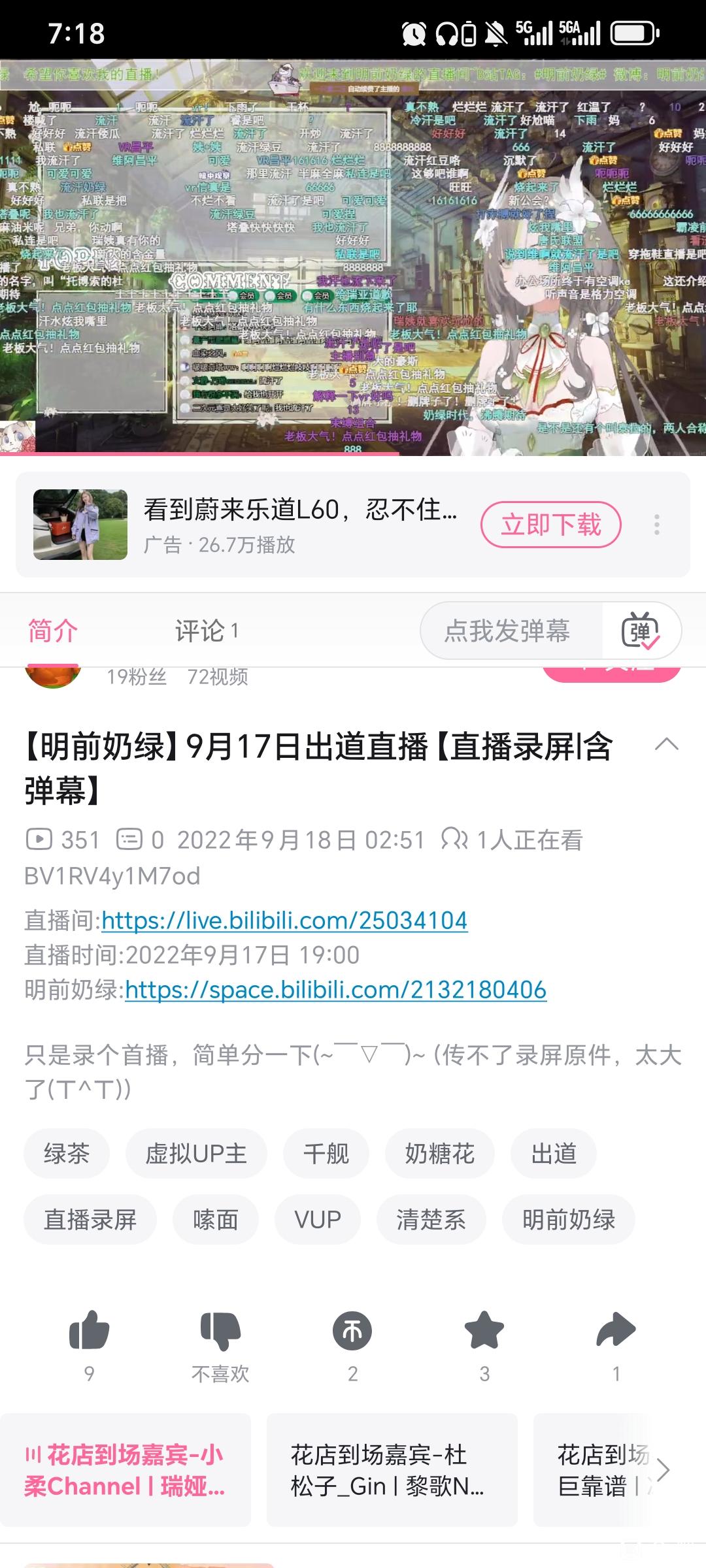Open the ad's three-dot options menu

tap(656, 525)
